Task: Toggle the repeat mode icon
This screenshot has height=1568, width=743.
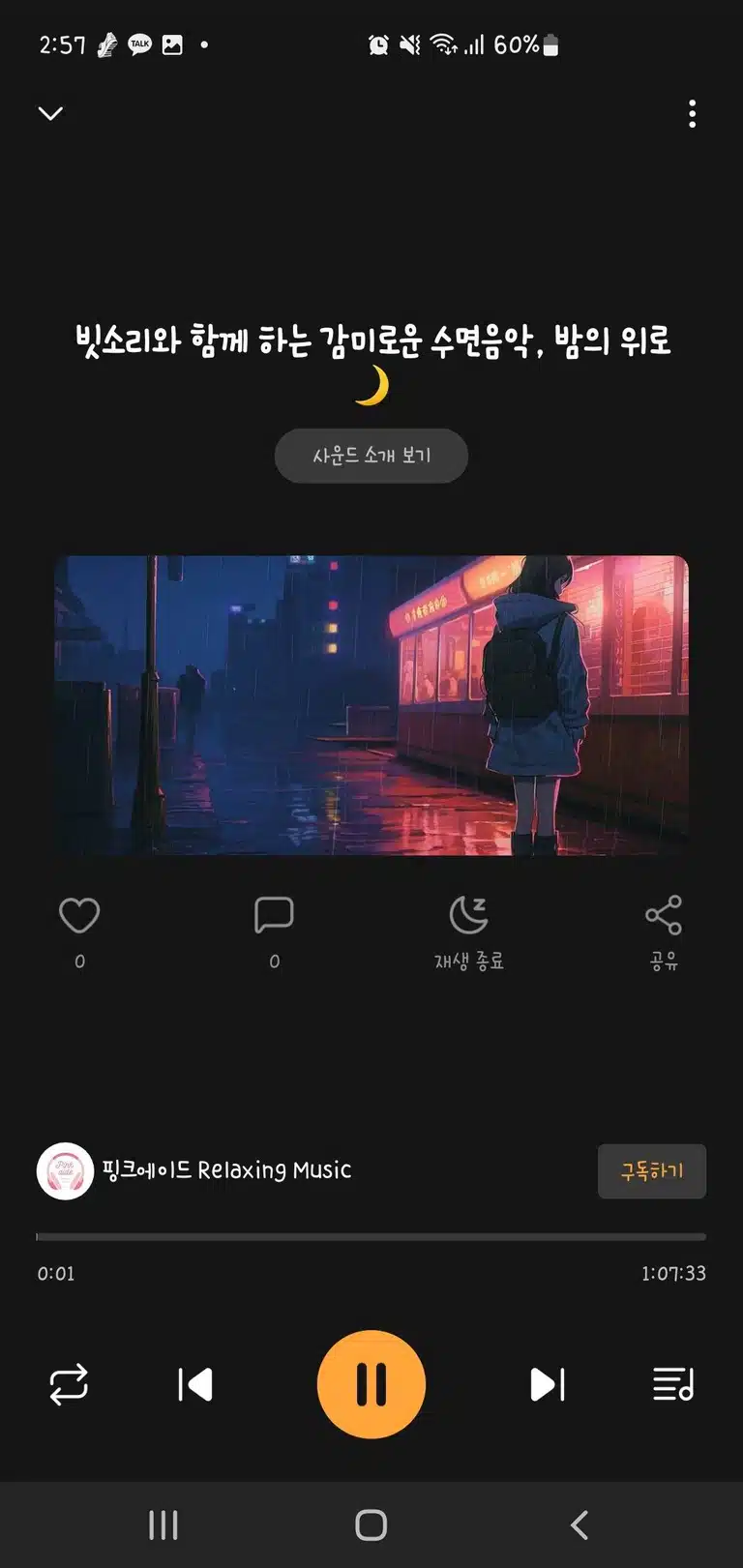Action: (69, 1384)
